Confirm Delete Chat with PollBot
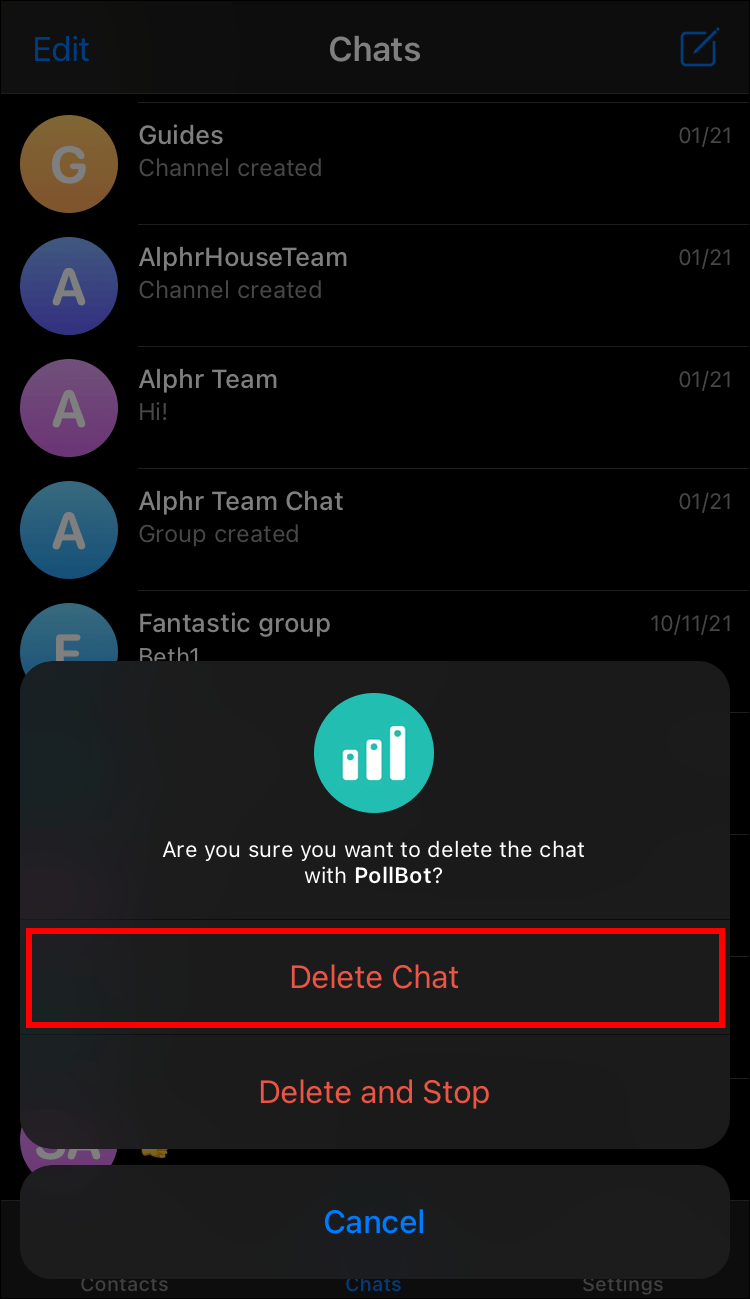The image size is (750, 1299). [x=374, y=977]
